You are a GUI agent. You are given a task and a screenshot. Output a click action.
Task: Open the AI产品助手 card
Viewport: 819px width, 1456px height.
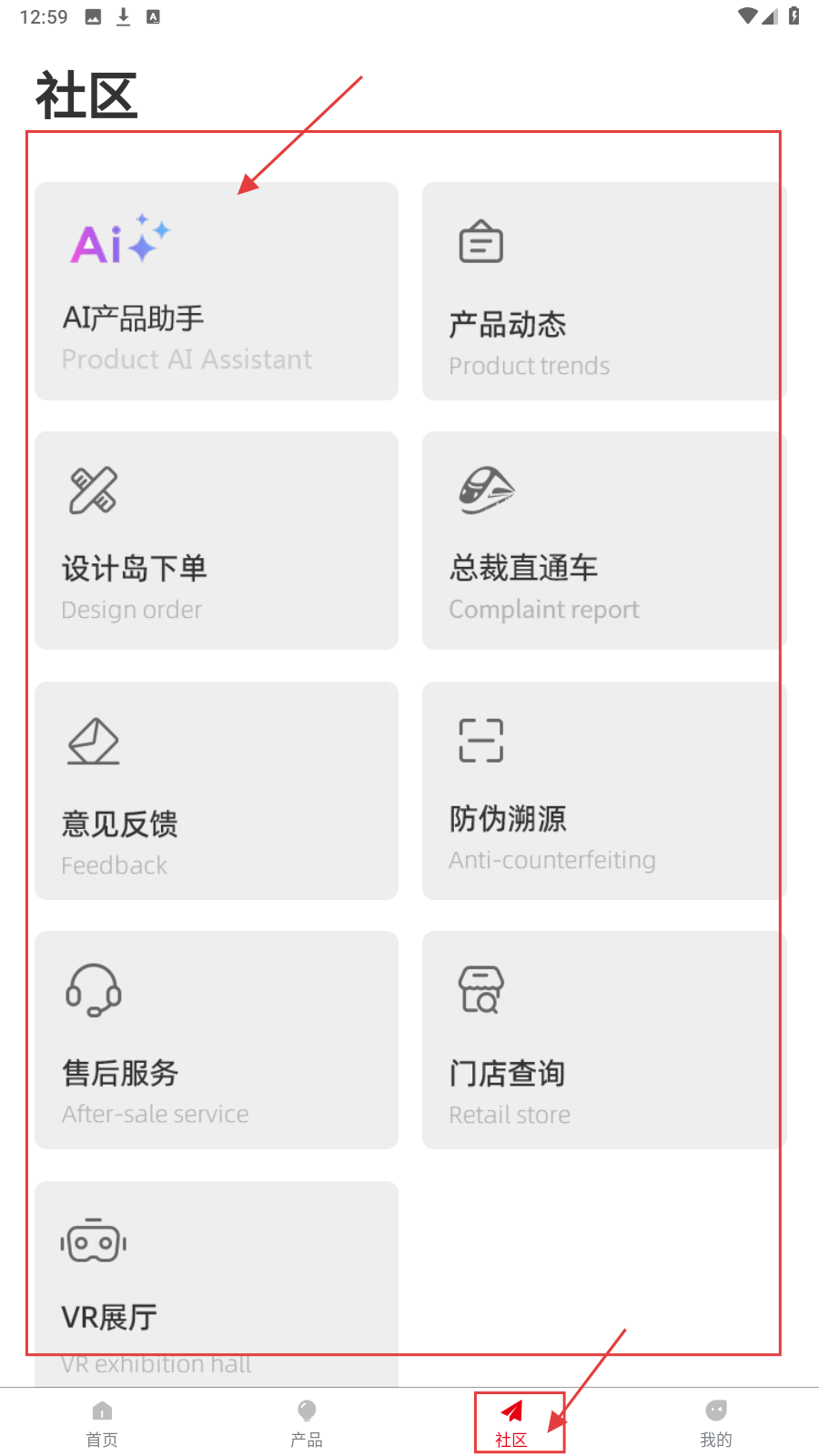pos(217,291)
